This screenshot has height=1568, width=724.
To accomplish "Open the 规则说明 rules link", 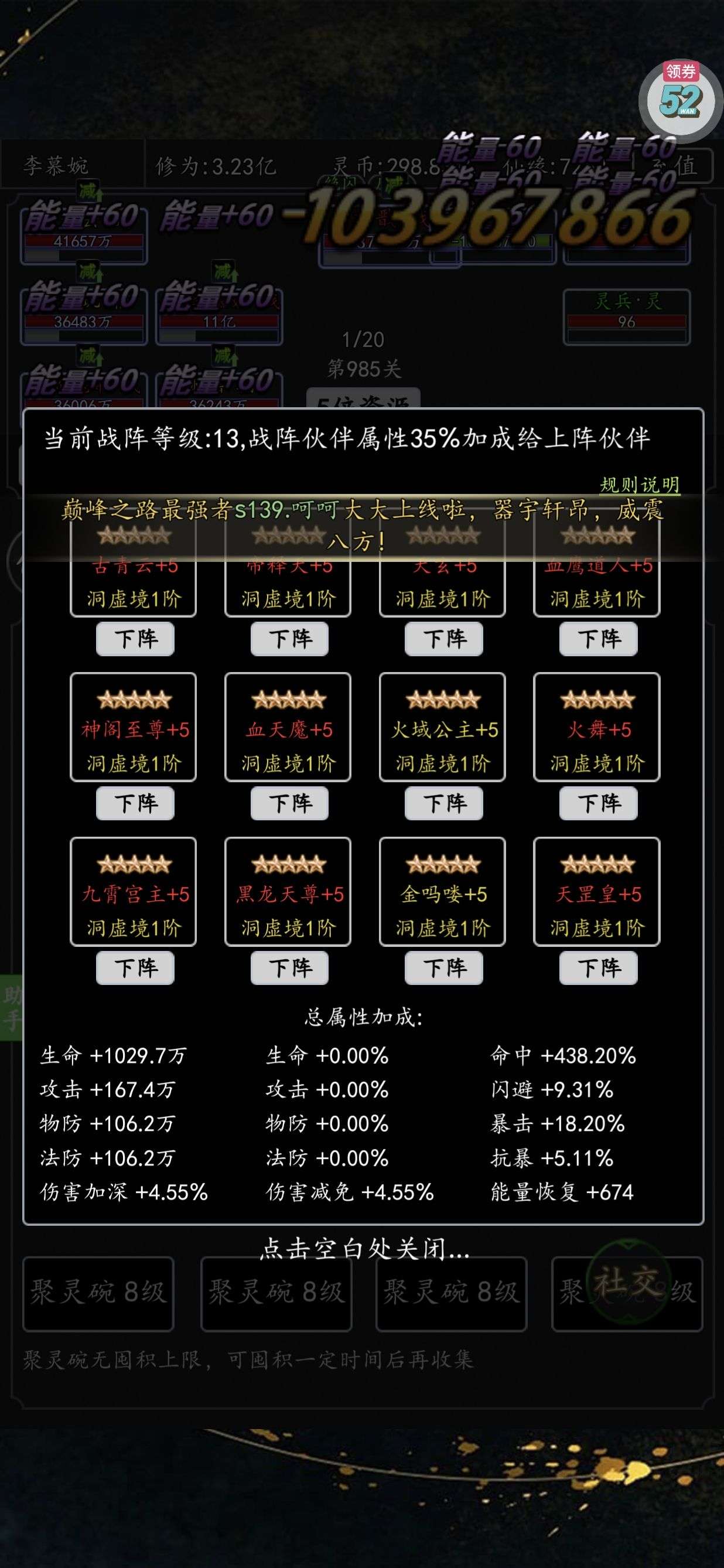I will coord(639,485).
